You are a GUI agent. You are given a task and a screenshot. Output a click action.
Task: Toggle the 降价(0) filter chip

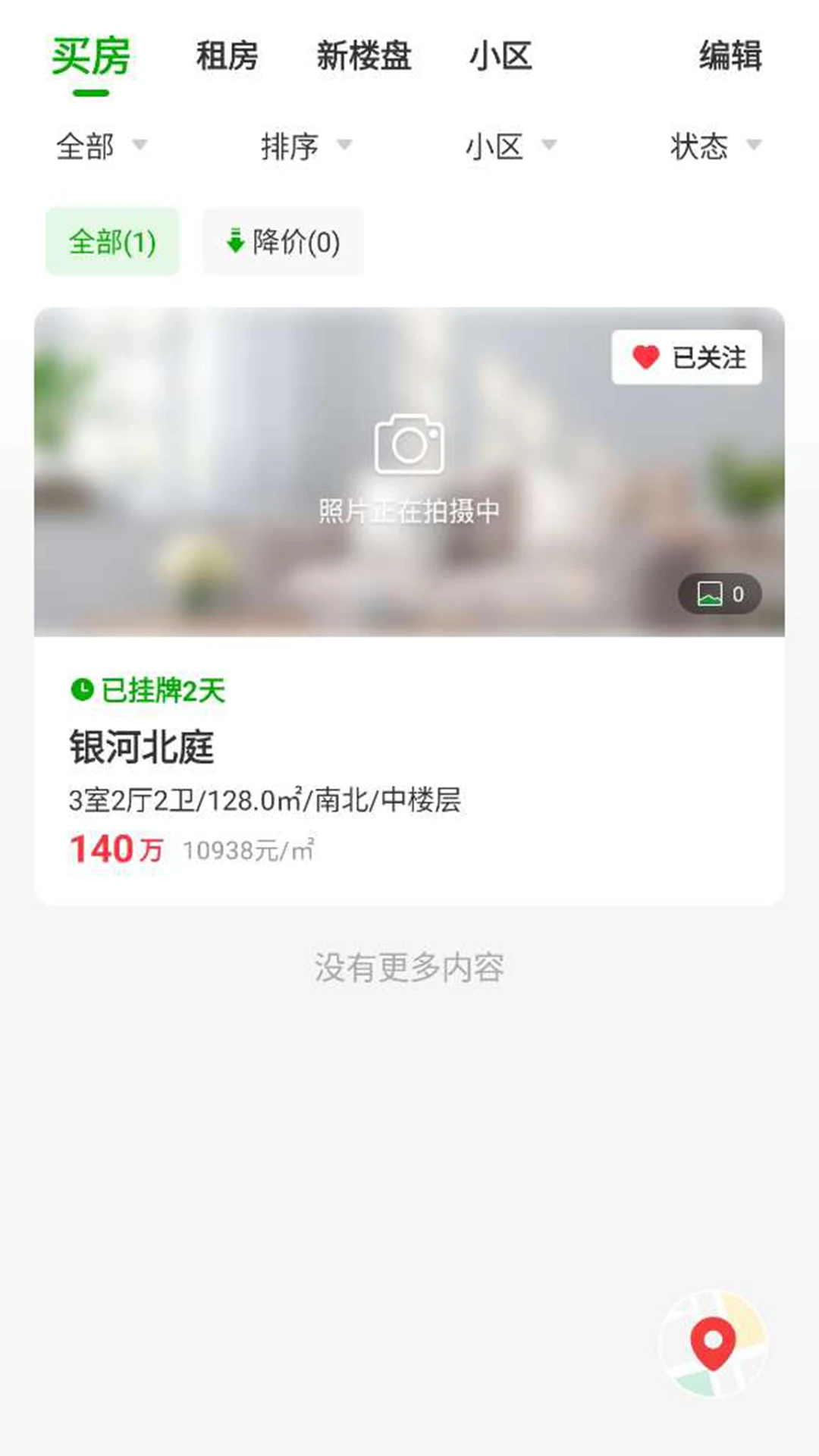282,241
